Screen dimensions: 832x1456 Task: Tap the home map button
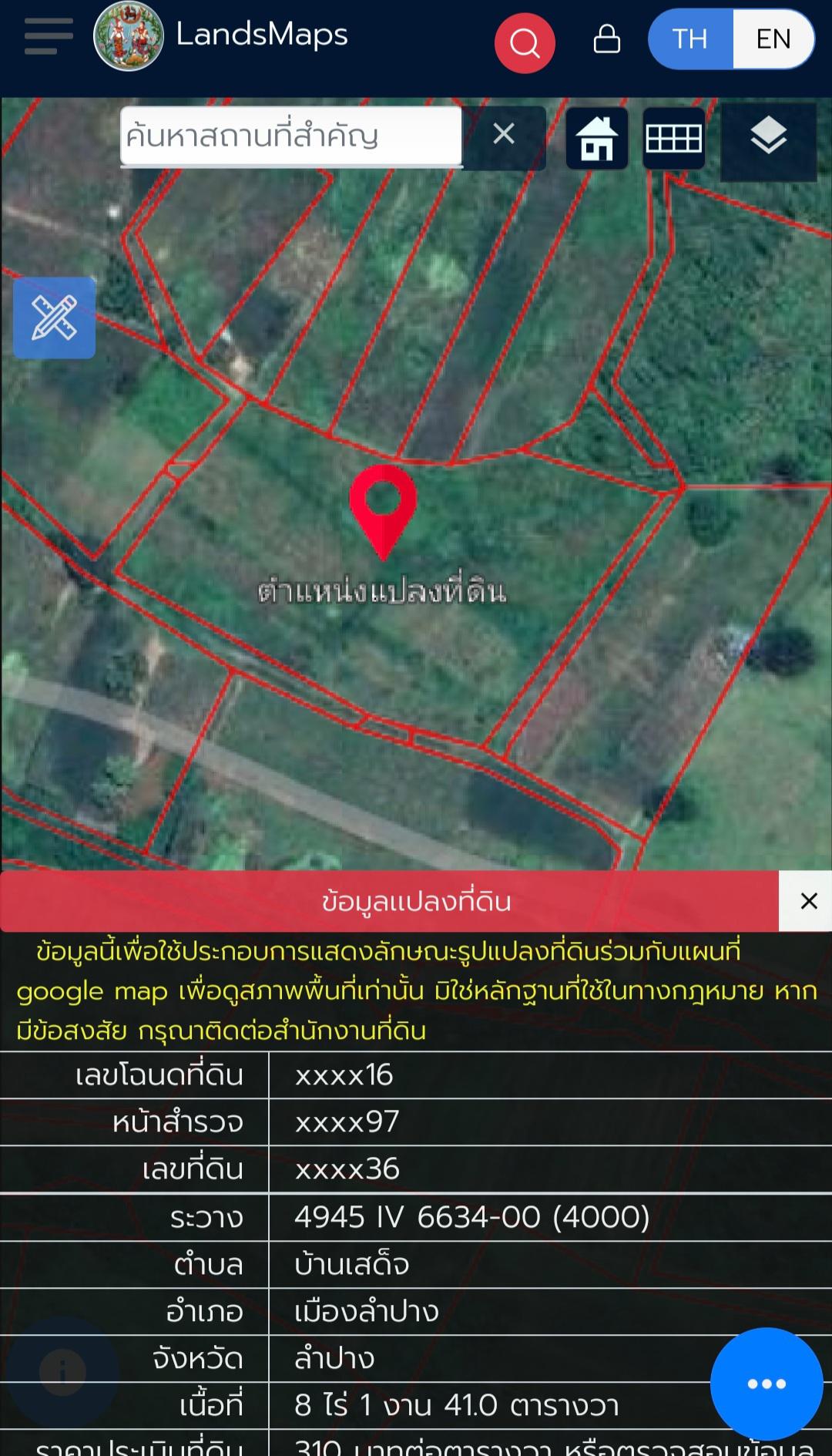pos(597,139)
